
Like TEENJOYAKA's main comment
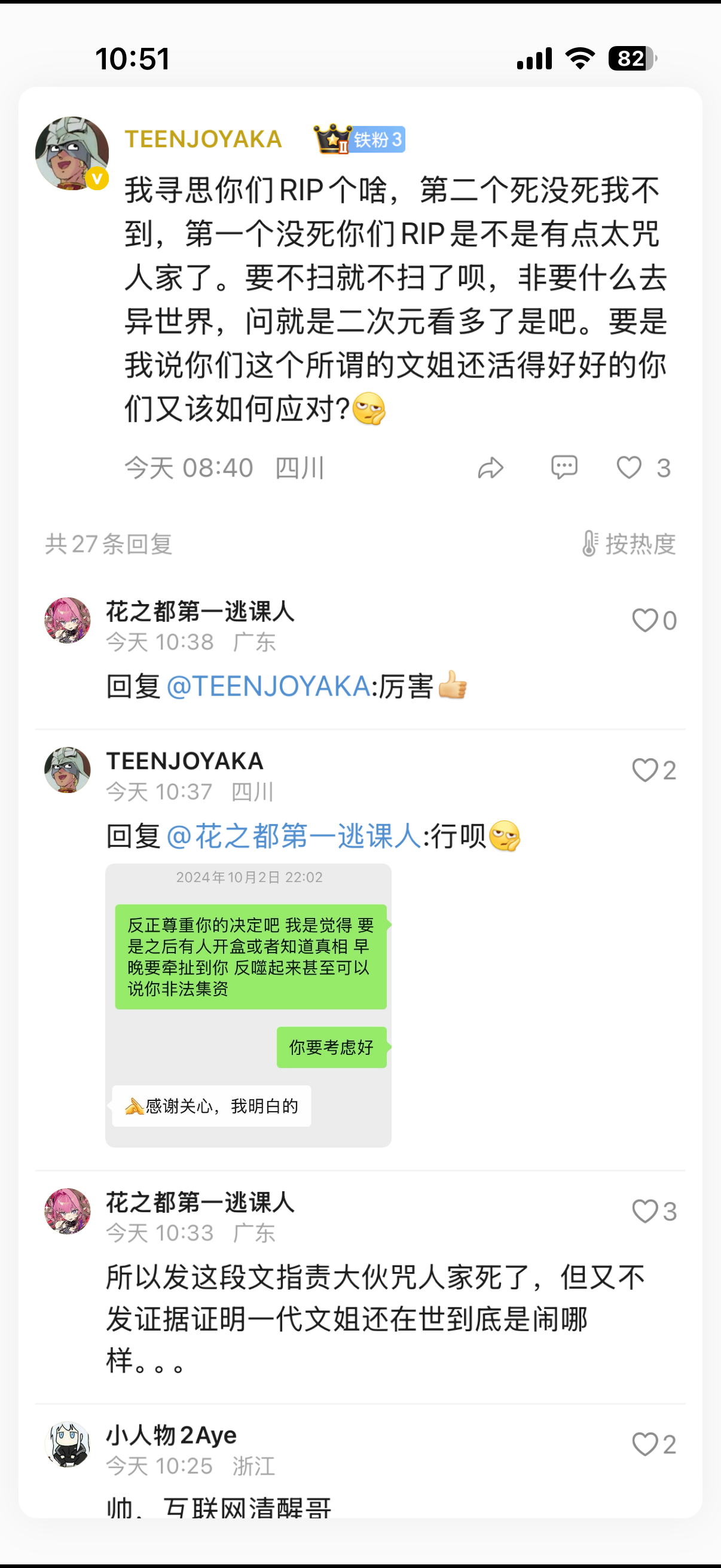coord(629,468)
